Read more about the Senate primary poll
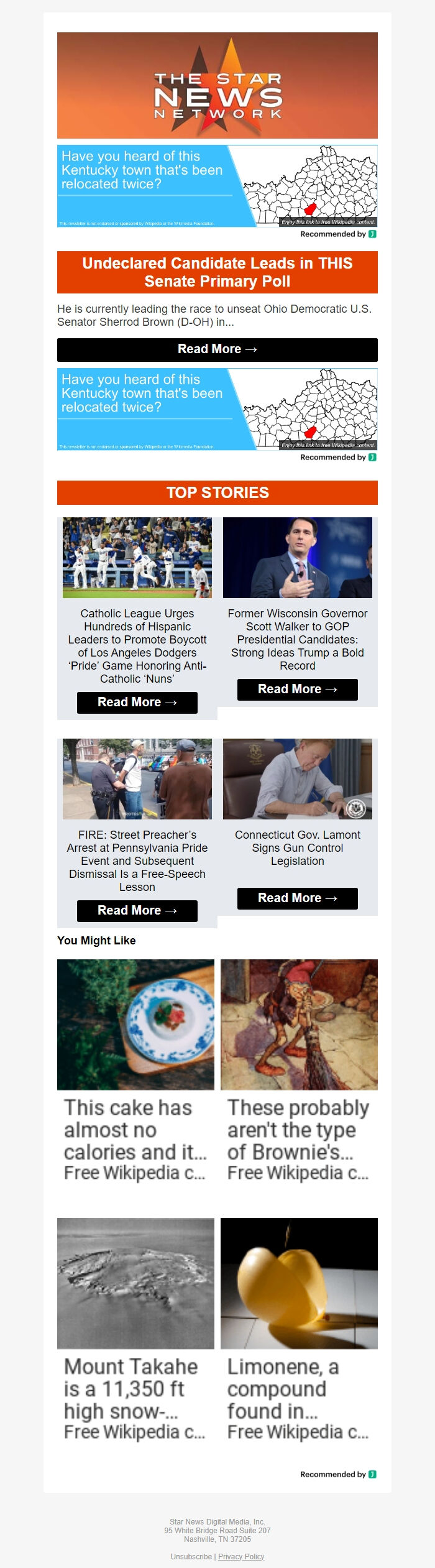The image size is (435, 1568). tap(217, 349)
